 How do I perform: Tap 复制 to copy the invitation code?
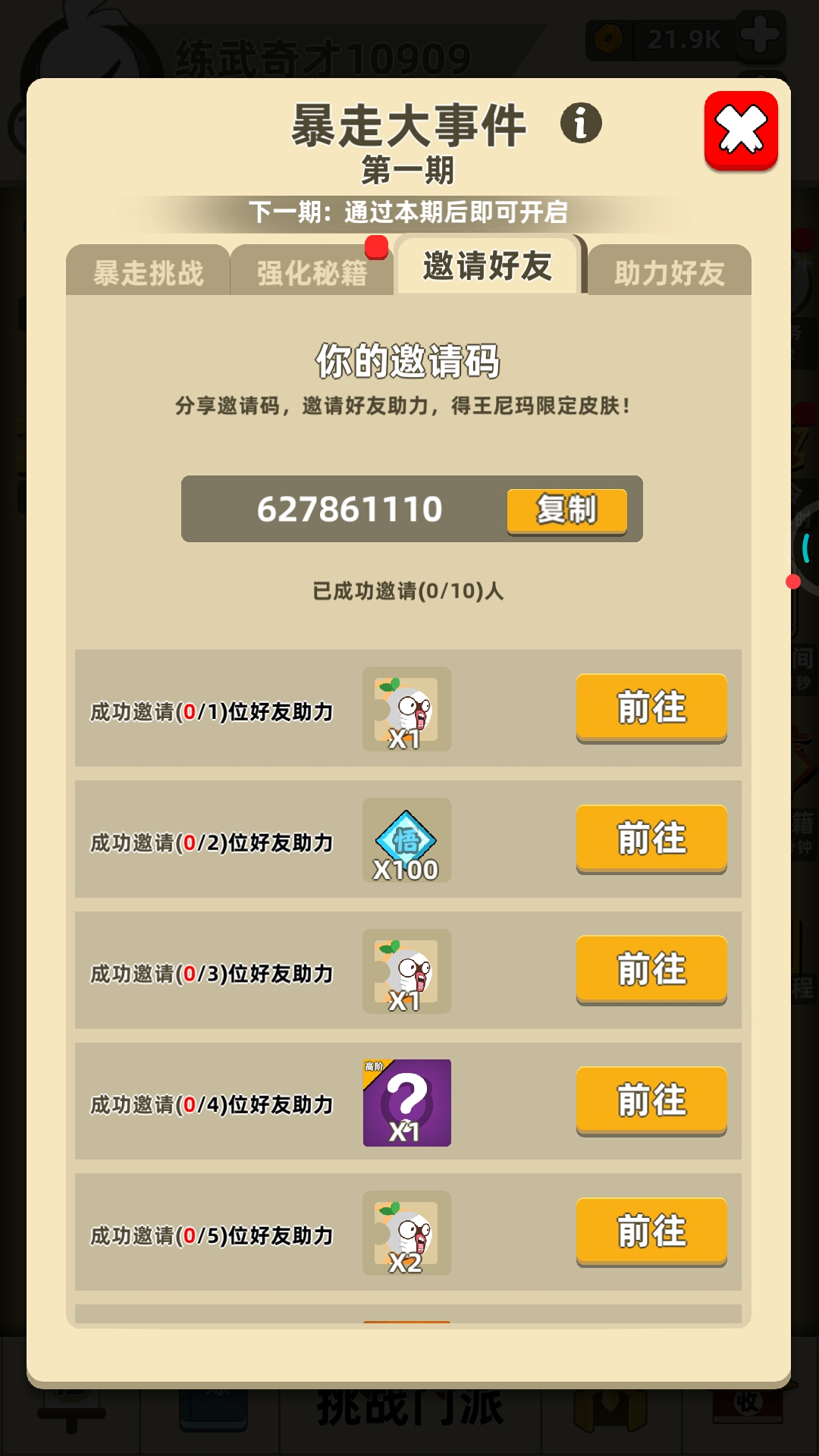point(567,510)
